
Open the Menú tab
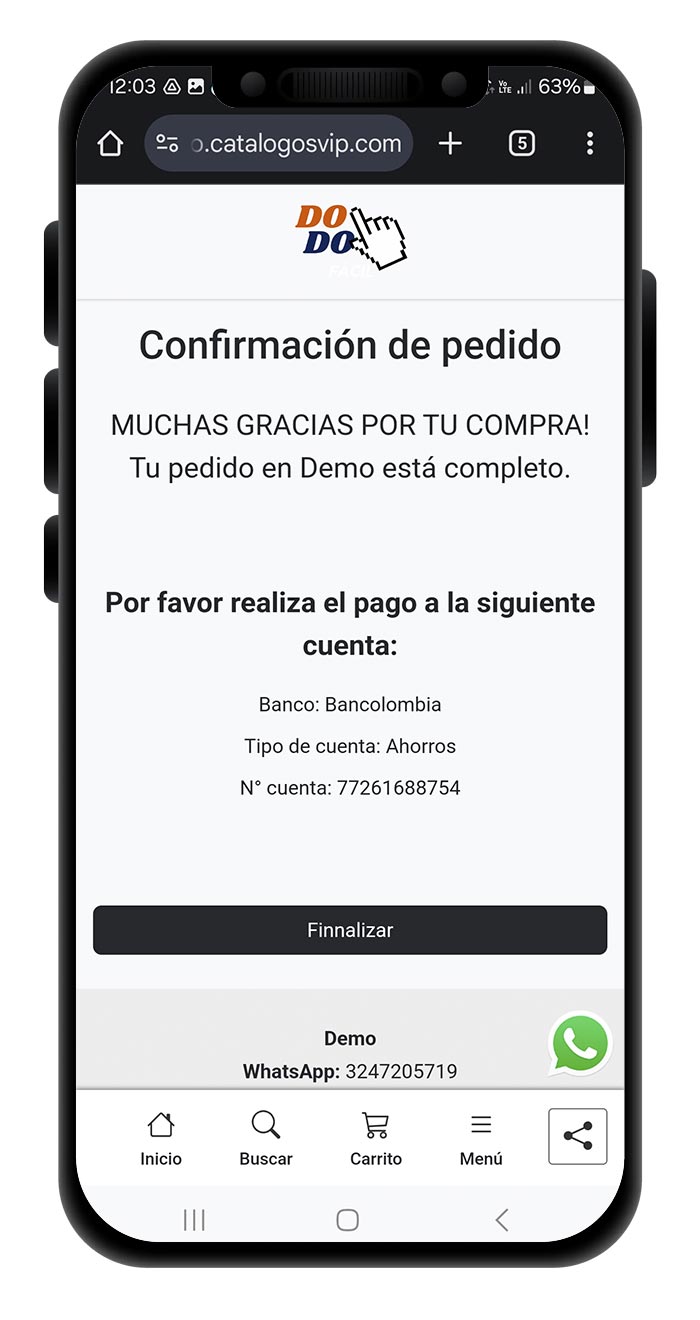point(481,1138)
